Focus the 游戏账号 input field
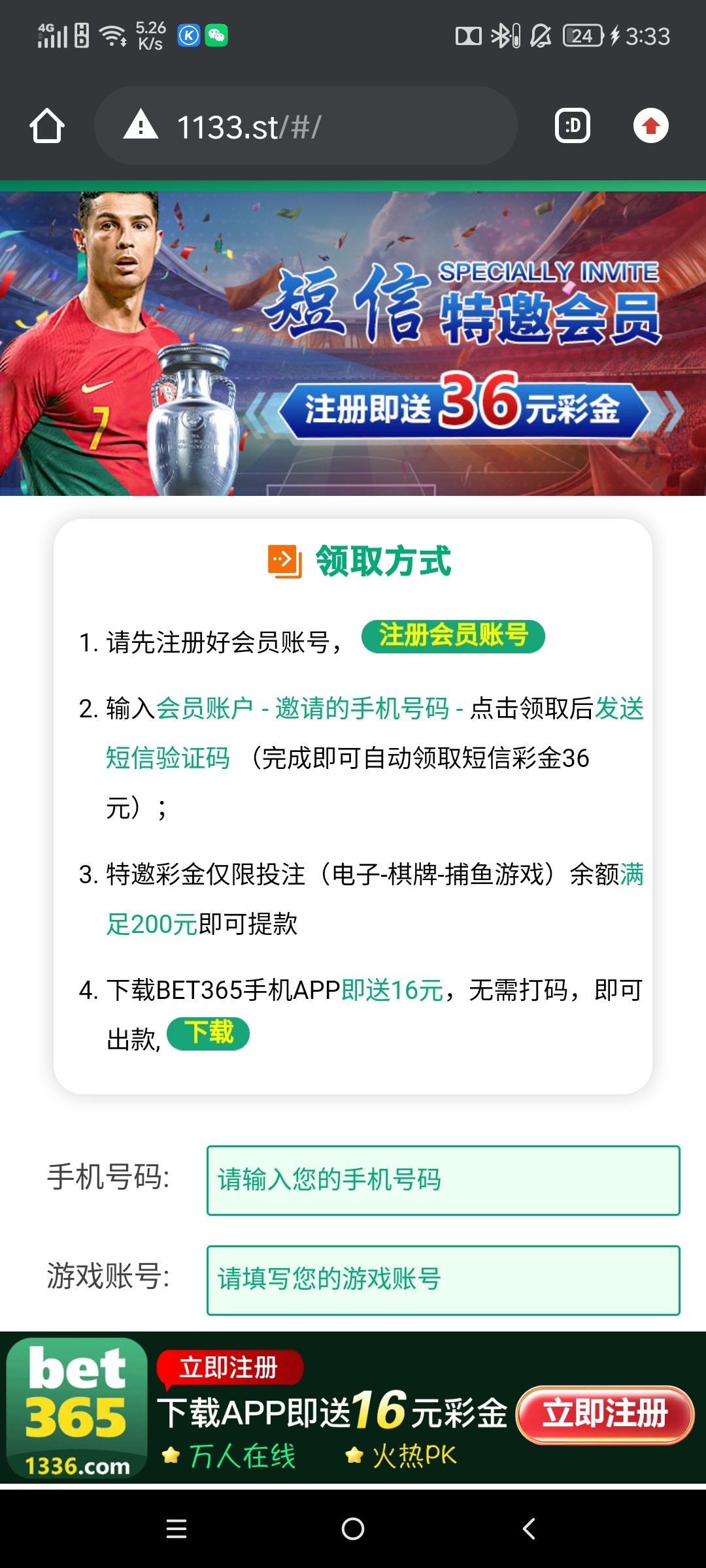 [x=443, y=1281]
